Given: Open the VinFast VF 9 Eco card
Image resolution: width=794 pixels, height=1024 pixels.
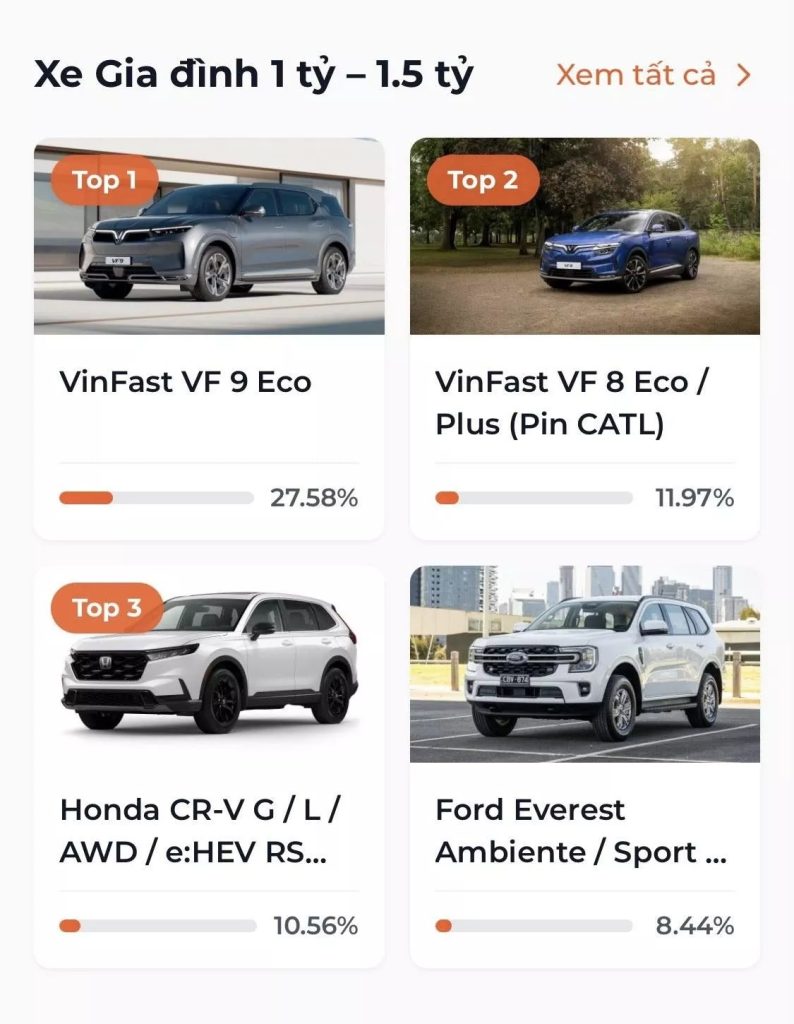Looking at the screenshot, I should pyautogui.click(x=209, y=340).
